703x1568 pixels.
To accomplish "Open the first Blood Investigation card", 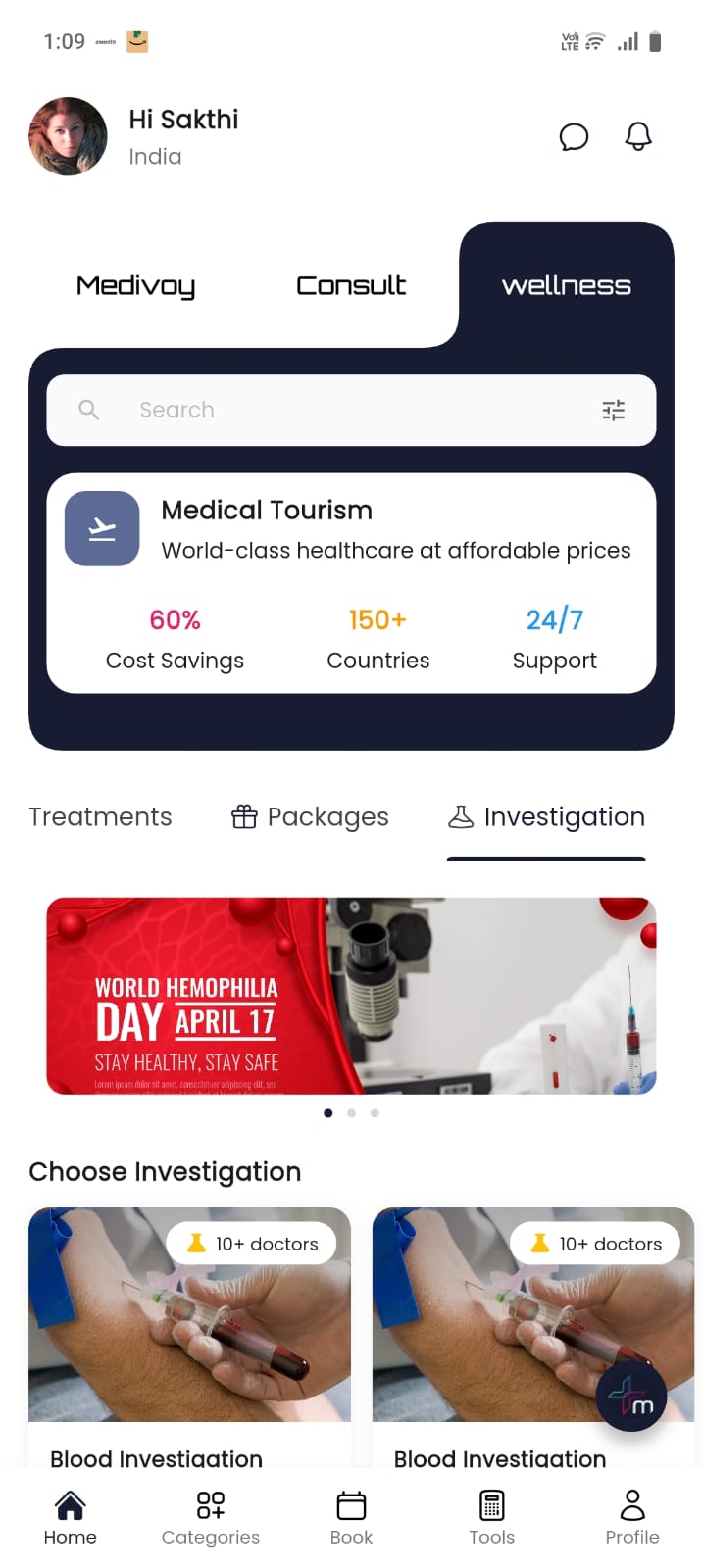I will pos(189,1337).
